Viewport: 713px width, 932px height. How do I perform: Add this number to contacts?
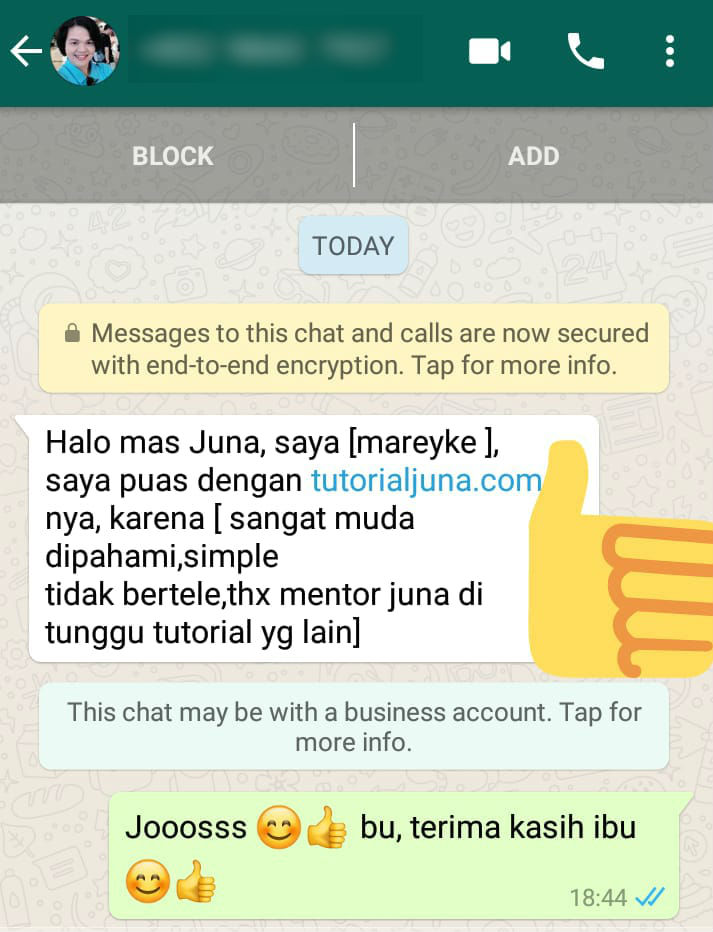533,156
